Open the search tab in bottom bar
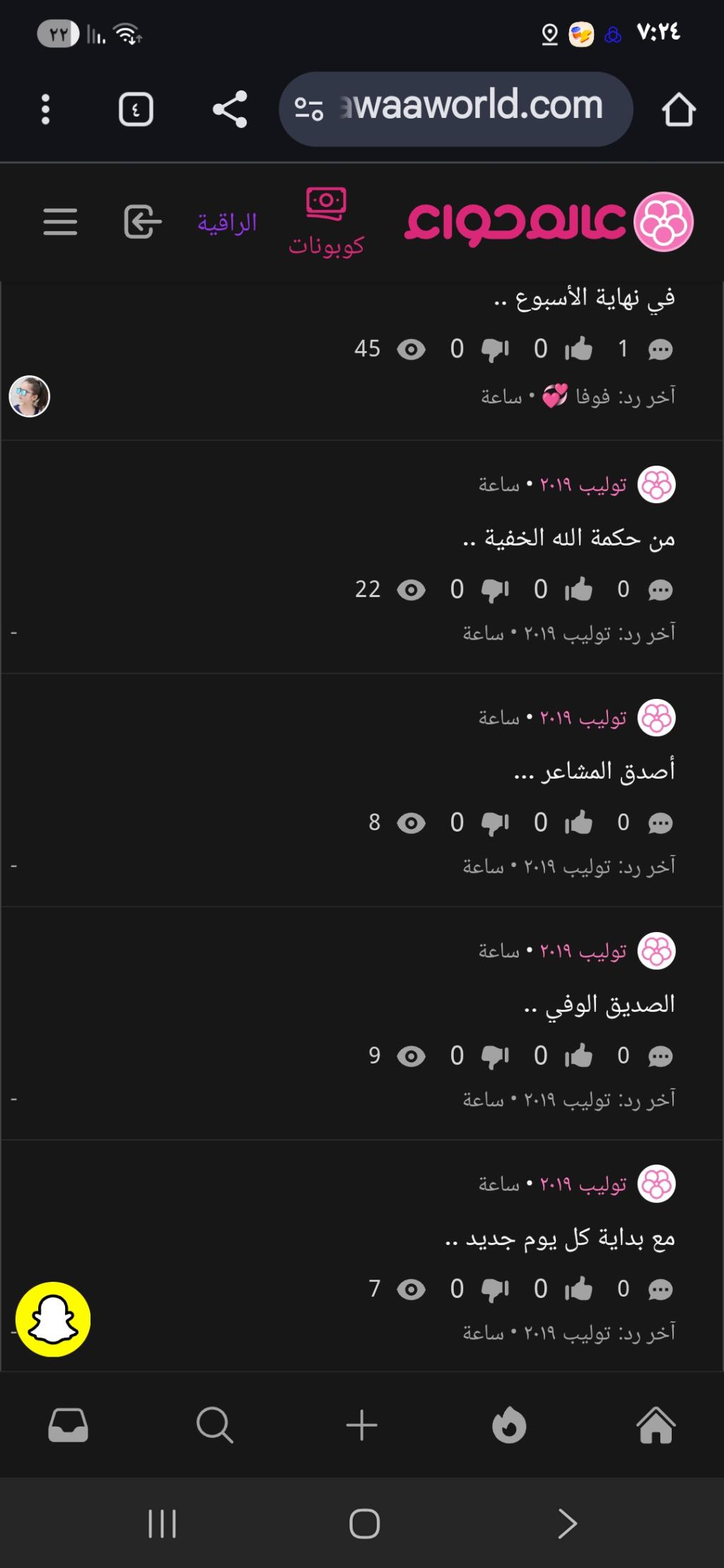The image size is (724, 1568). (214, 1425)
